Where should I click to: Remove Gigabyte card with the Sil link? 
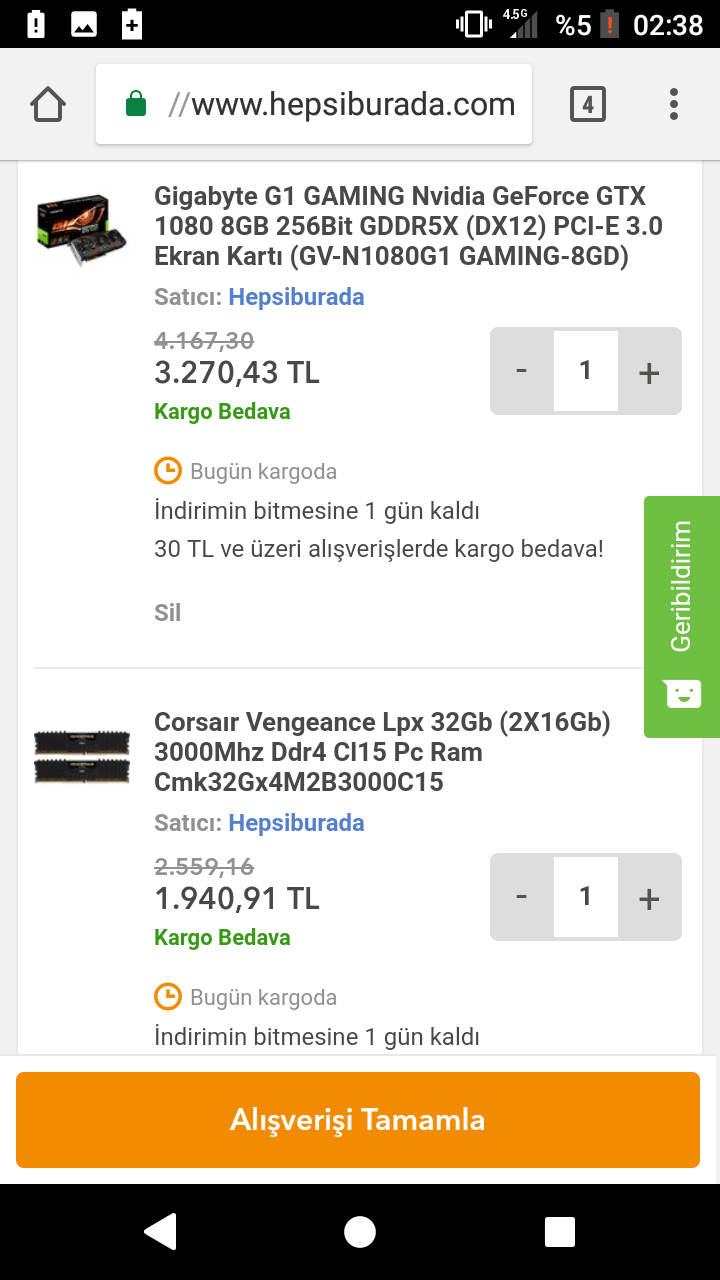167,612
